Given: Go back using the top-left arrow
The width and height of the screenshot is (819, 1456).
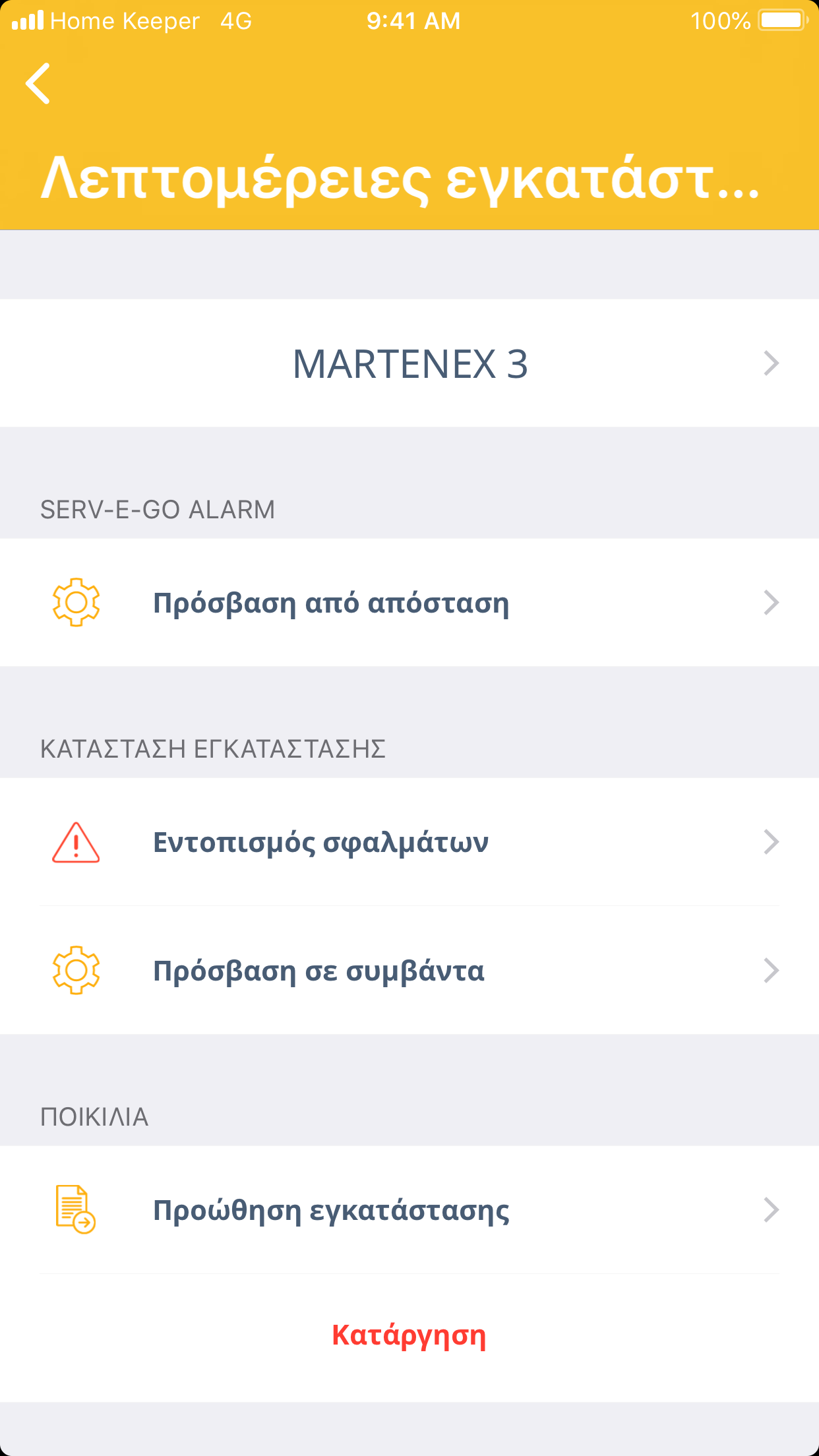Looking at the screenshot, I should [x=38, y=84].
